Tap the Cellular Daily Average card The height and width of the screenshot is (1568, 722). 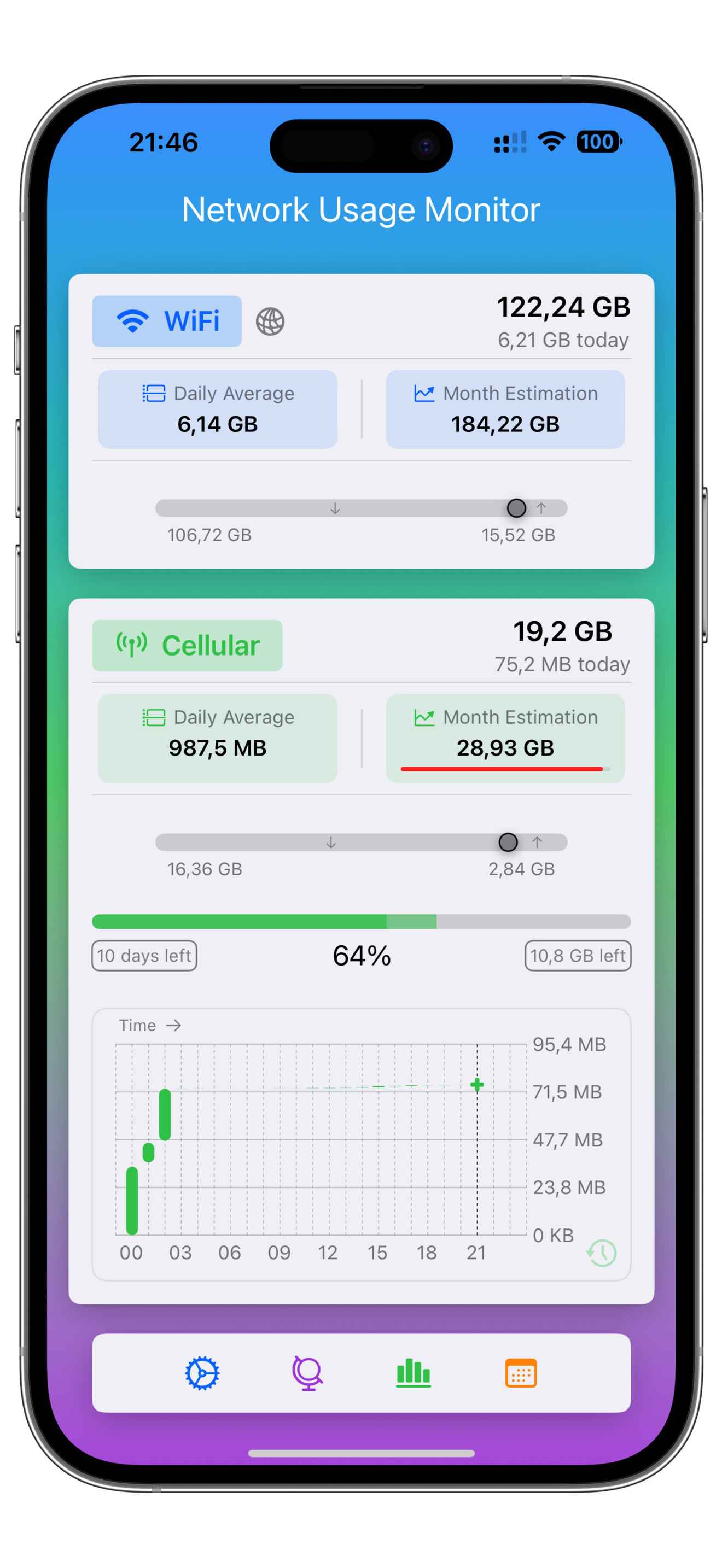pyautogui.click(x=217, y=738)
